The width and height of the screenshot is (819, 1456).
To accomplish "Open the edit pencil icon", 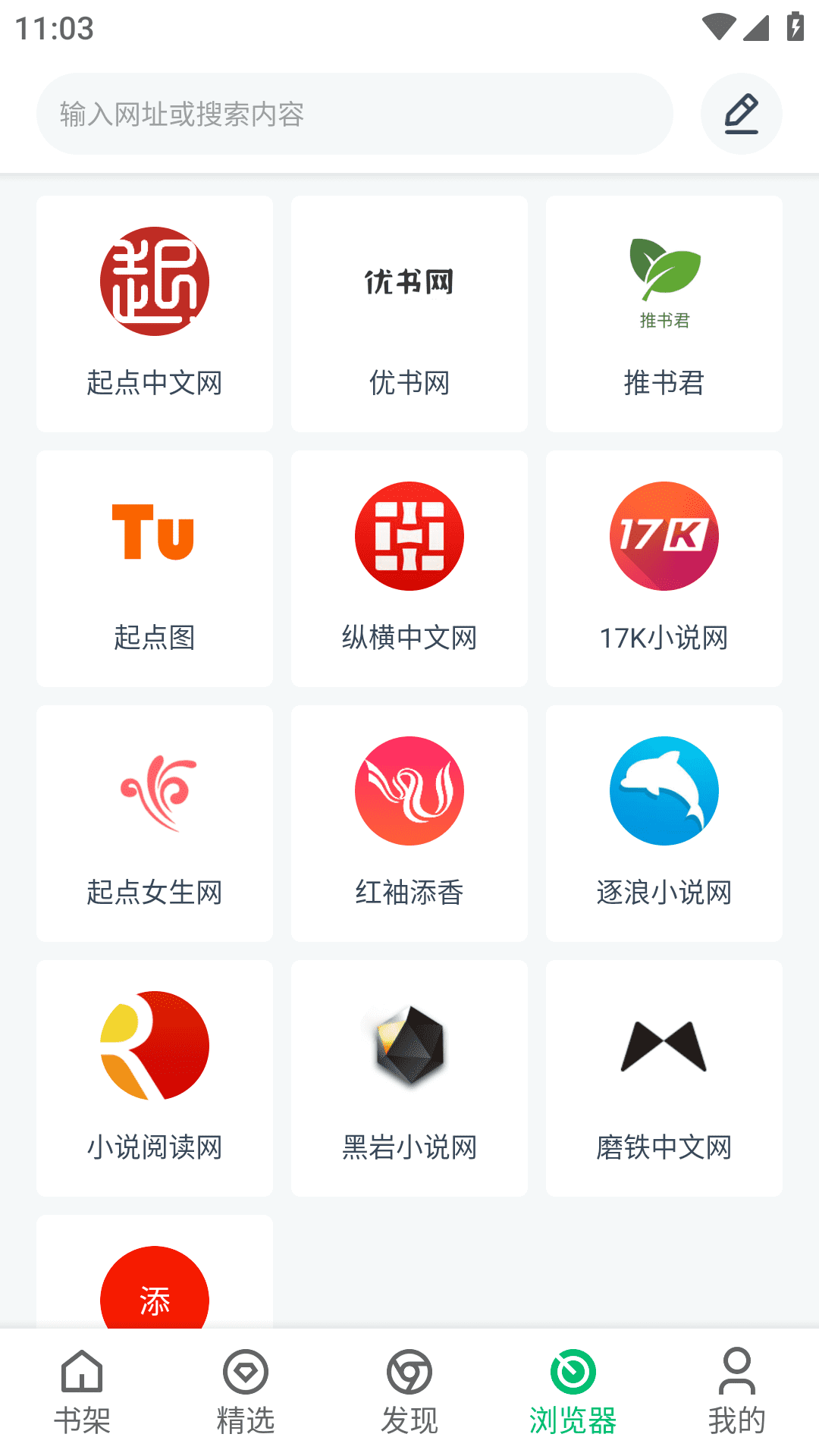I will click(741, 114).
